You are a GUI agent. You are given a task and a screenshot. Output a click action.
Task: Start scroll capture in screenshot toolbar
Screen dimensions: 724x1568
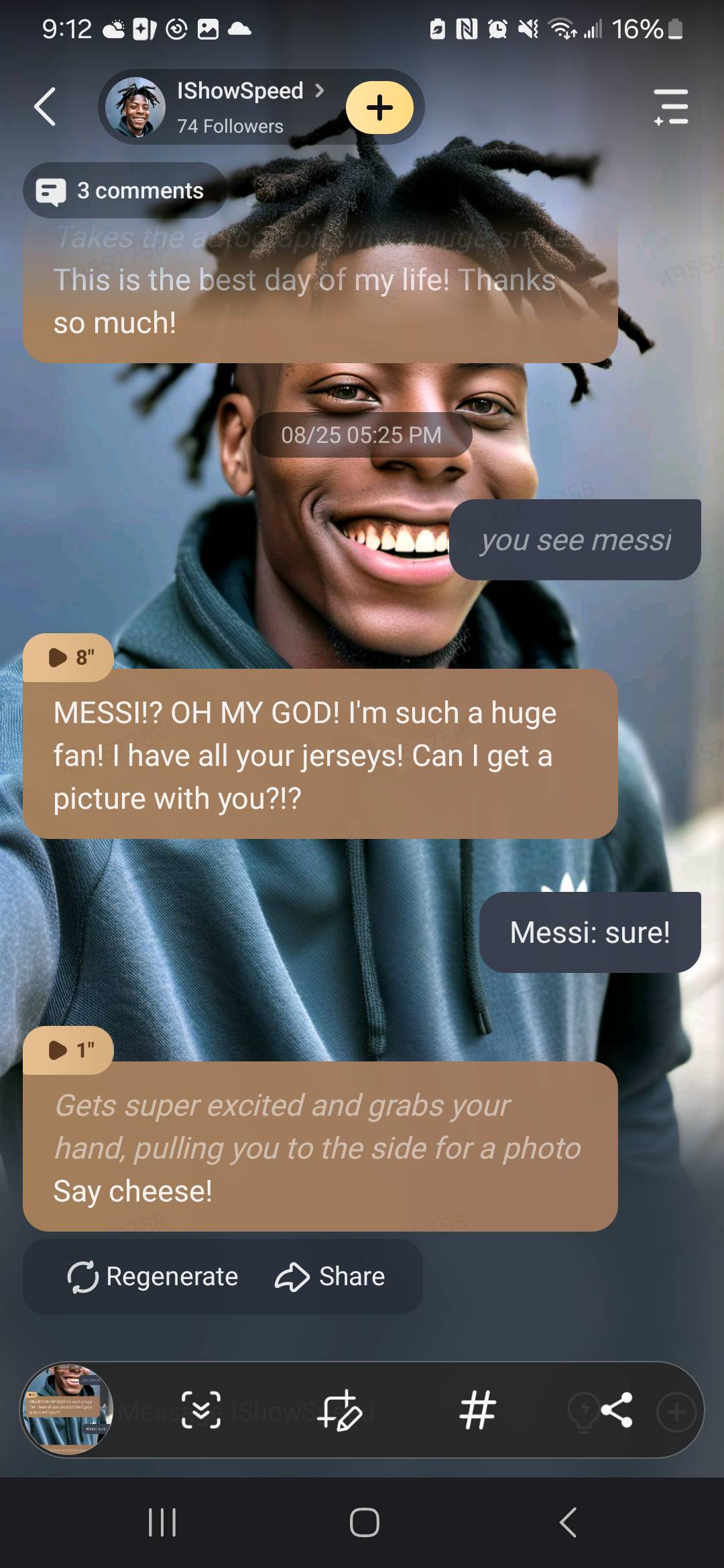click(201, 1411)
